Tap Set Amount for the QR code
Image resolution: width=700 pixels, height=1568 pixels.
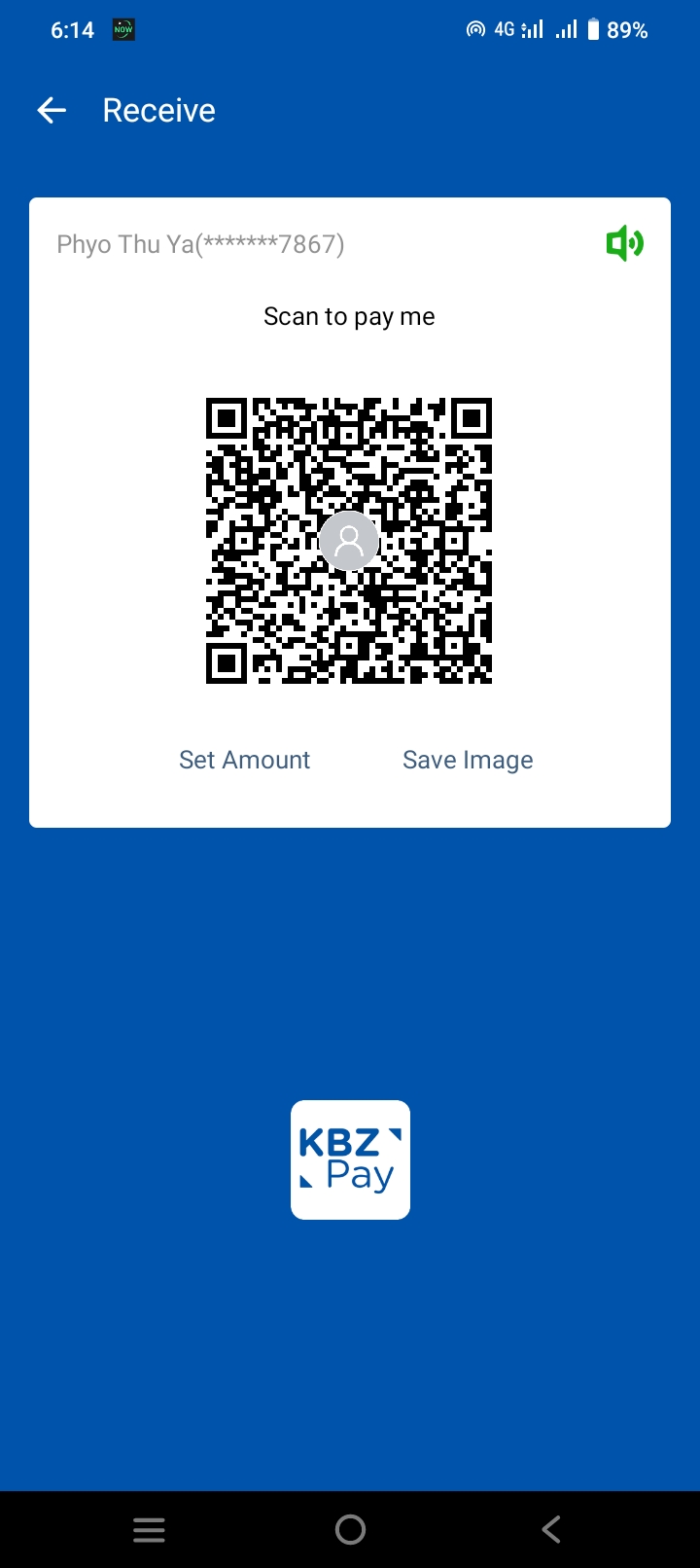pyautogui.click(x=244, y=760)
